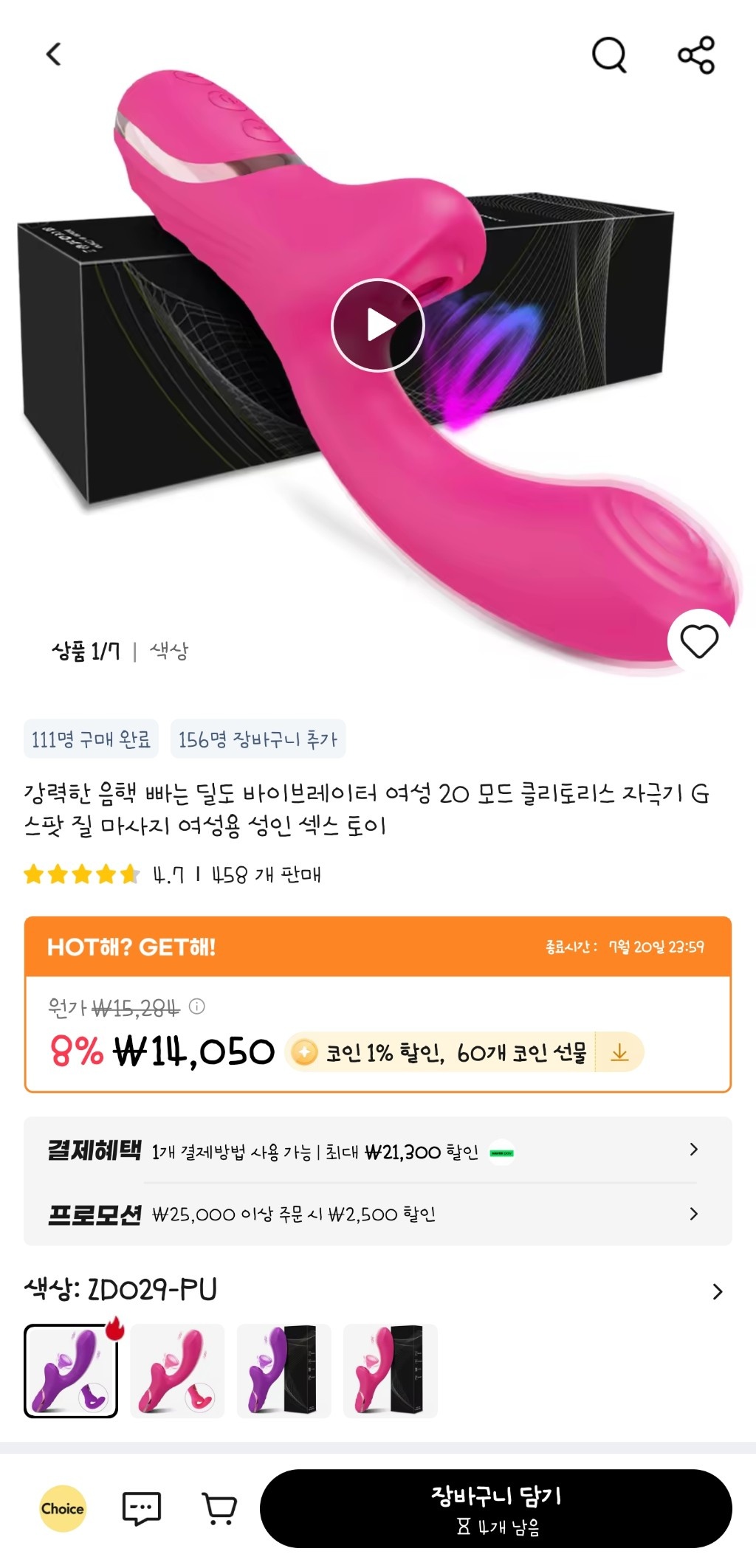This screenshot has width=756, height=1568.
Task: Play the product video
Action: pos(378,325)
